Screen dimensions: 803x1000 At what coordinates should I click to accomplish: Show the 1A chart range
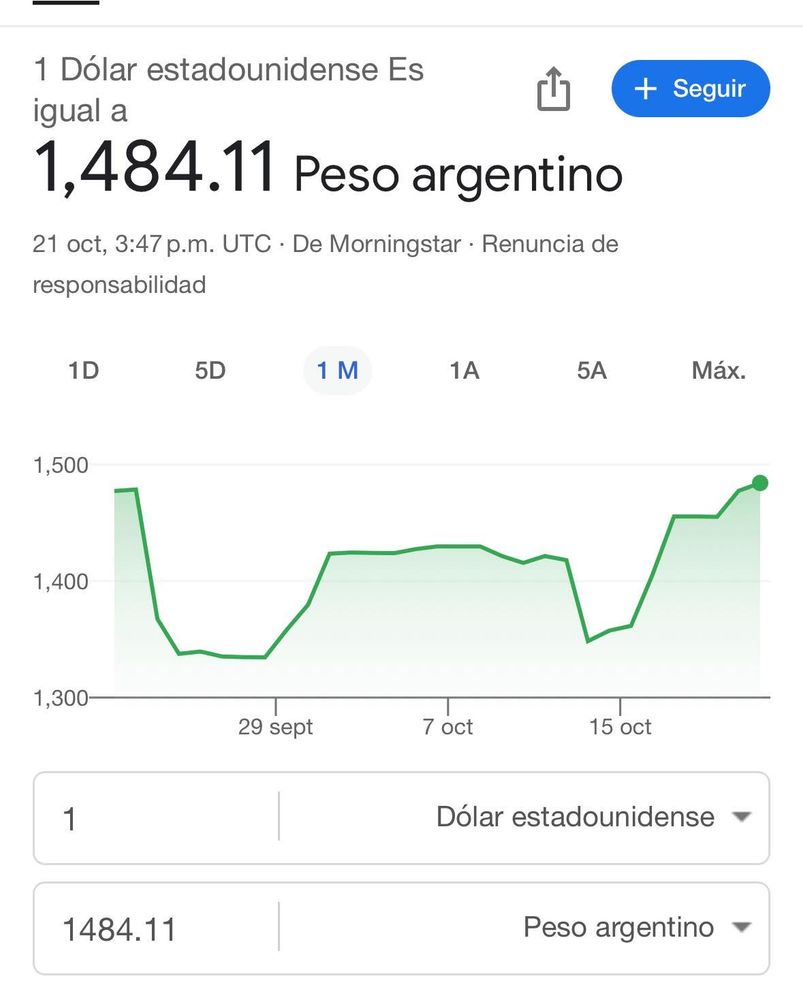pos(464,371)
